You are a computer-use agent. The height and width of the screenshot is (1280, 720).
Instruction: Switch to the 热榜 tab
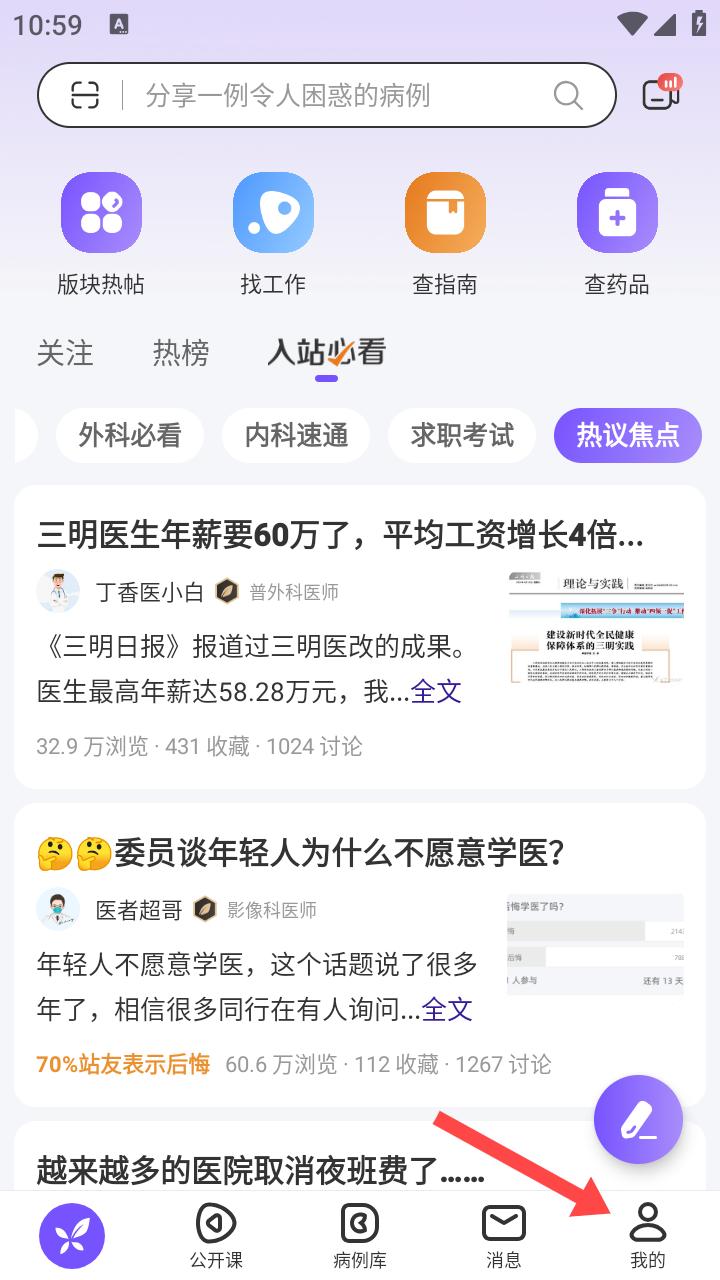(181, 353)
